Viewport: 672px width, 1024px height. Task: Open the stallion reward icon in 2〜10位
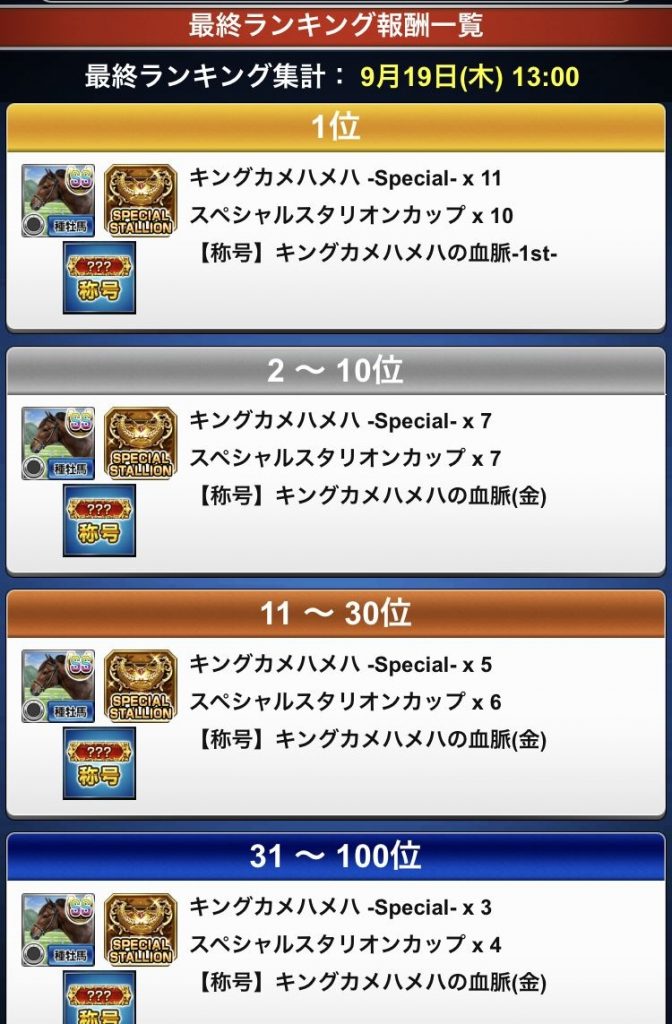(58, 443)
